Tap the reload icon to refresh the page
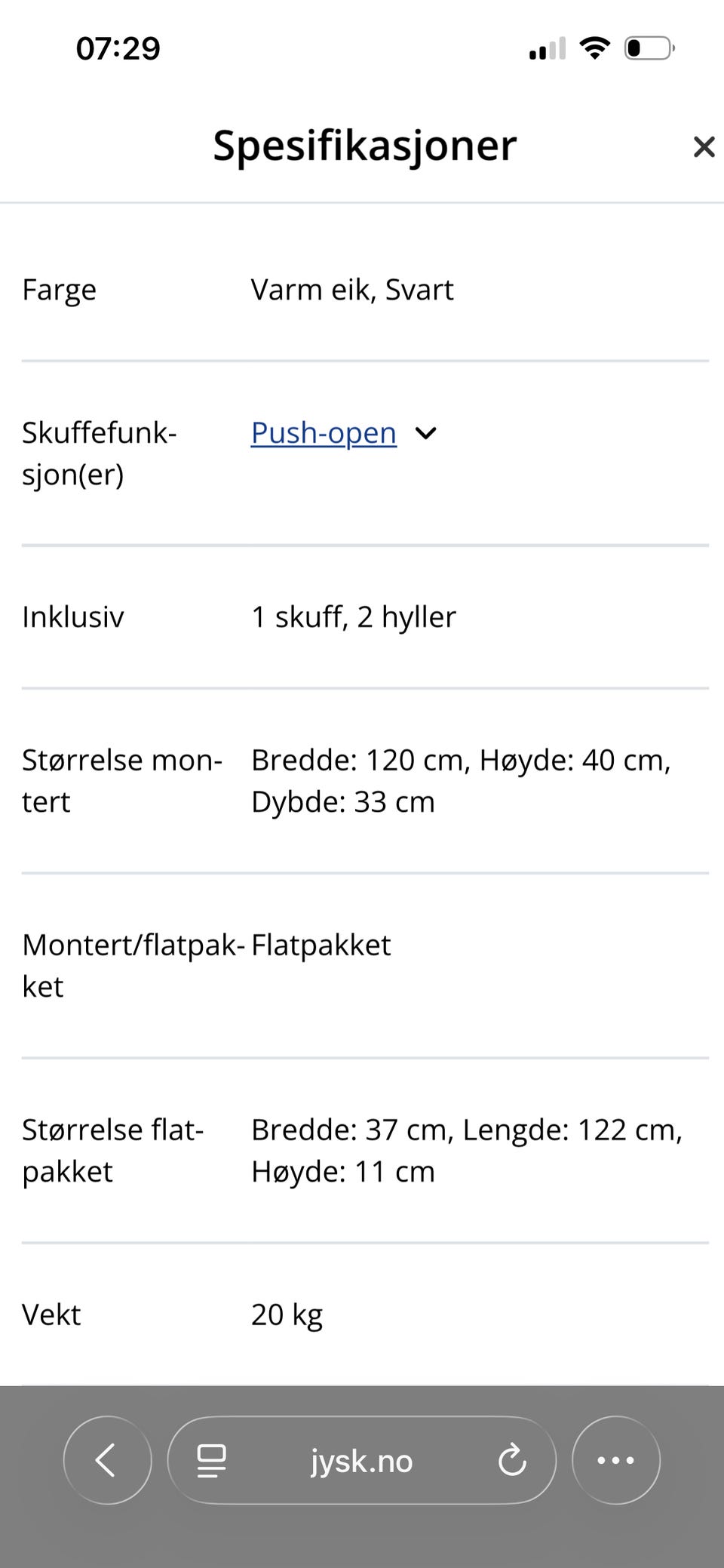Screen dimensions: 724x1568 point(512,1460)
